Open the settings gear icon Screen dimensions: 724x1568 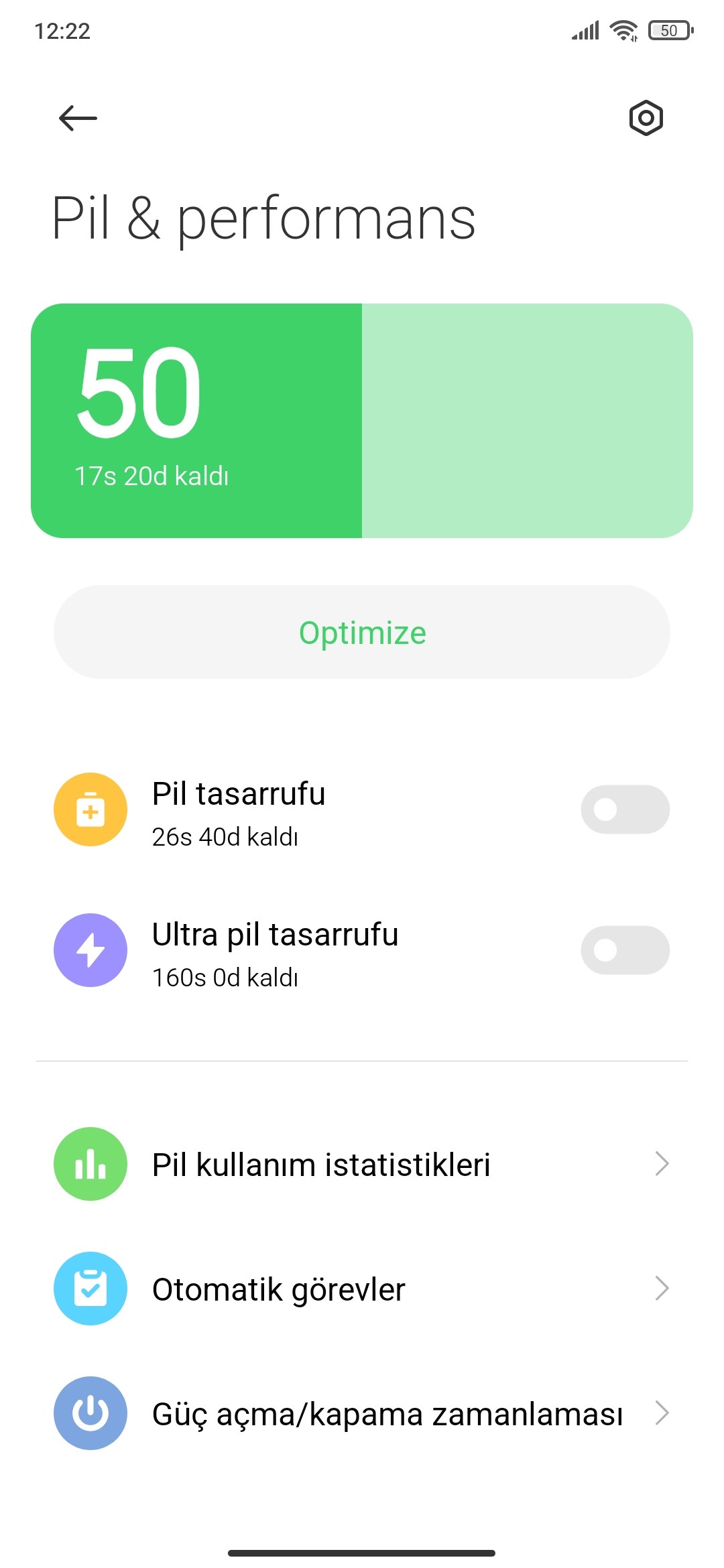[646, 119]
